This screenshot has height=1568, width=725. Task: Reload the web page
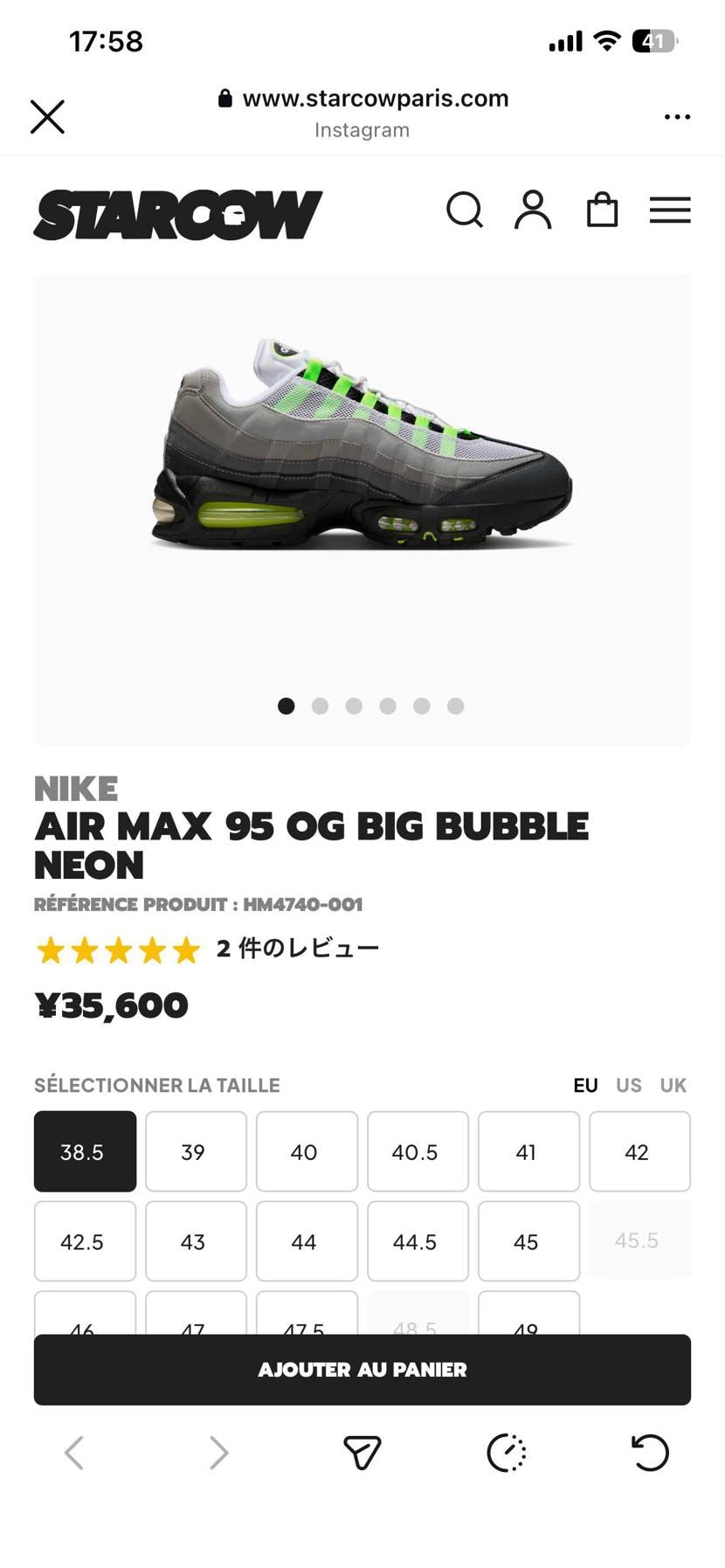coord(650,1453)
